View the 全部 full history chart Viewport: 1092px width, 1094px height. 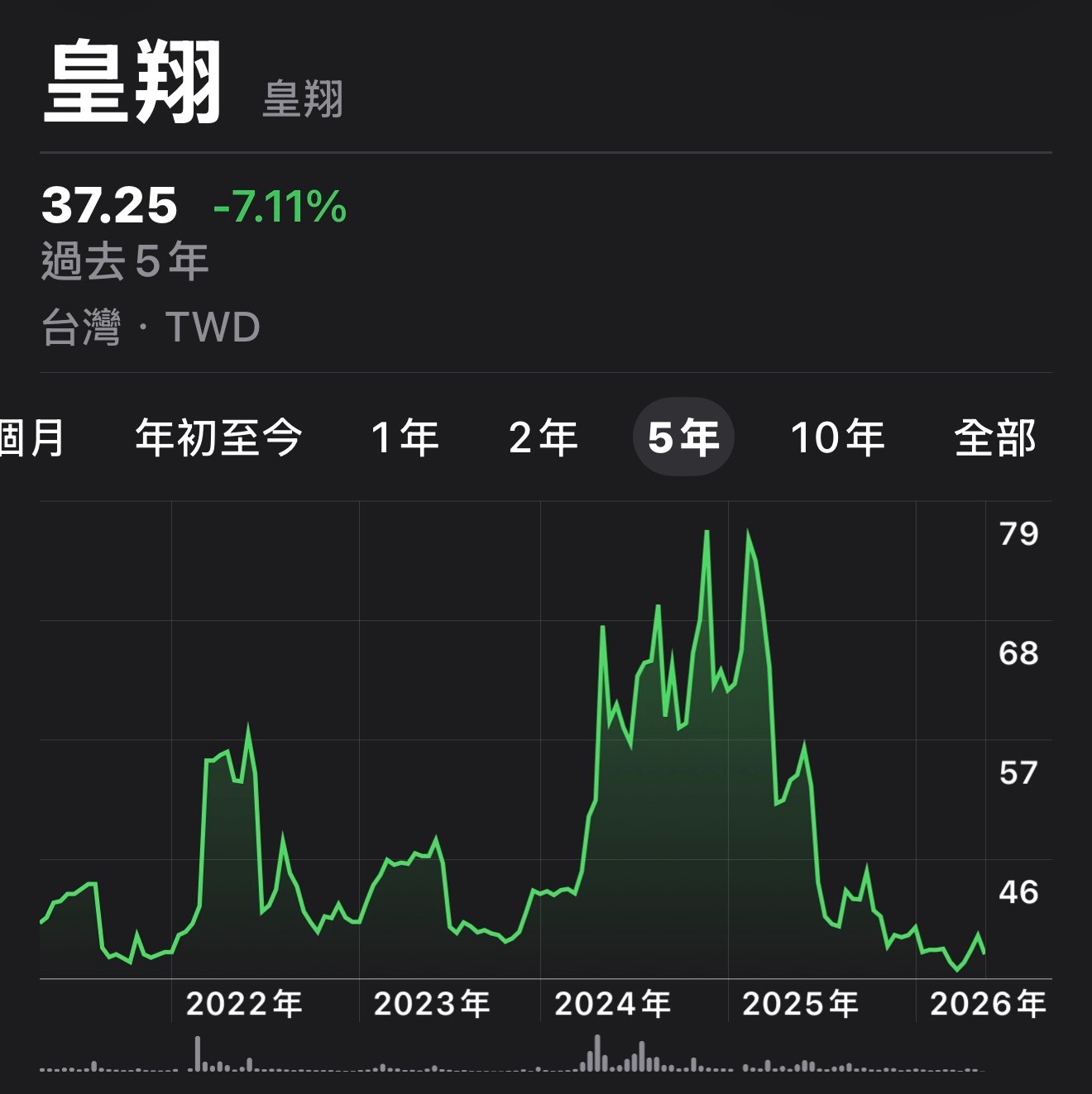point(995,437)
